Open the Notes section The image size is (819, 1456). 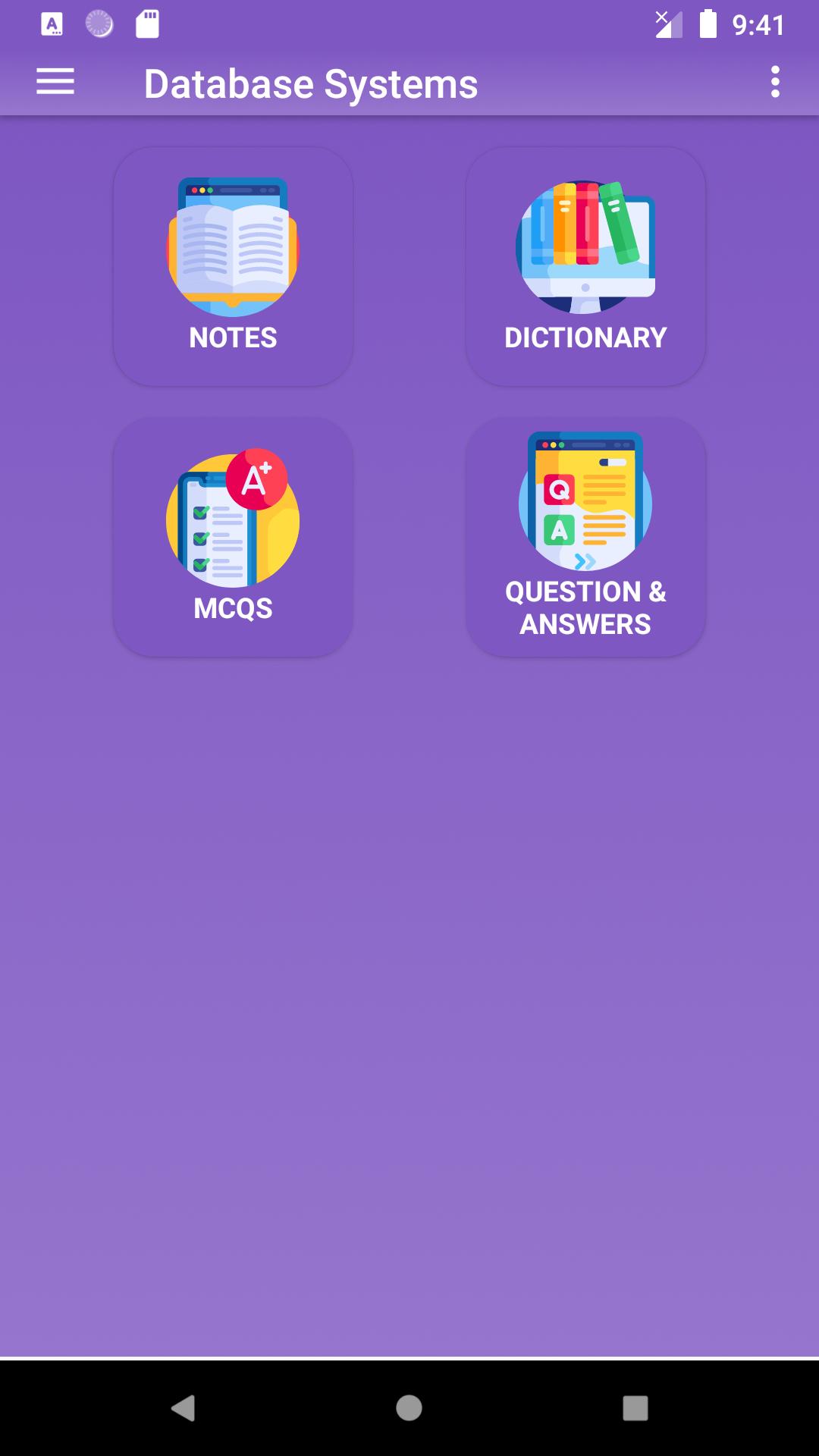[x=233, y=267]
